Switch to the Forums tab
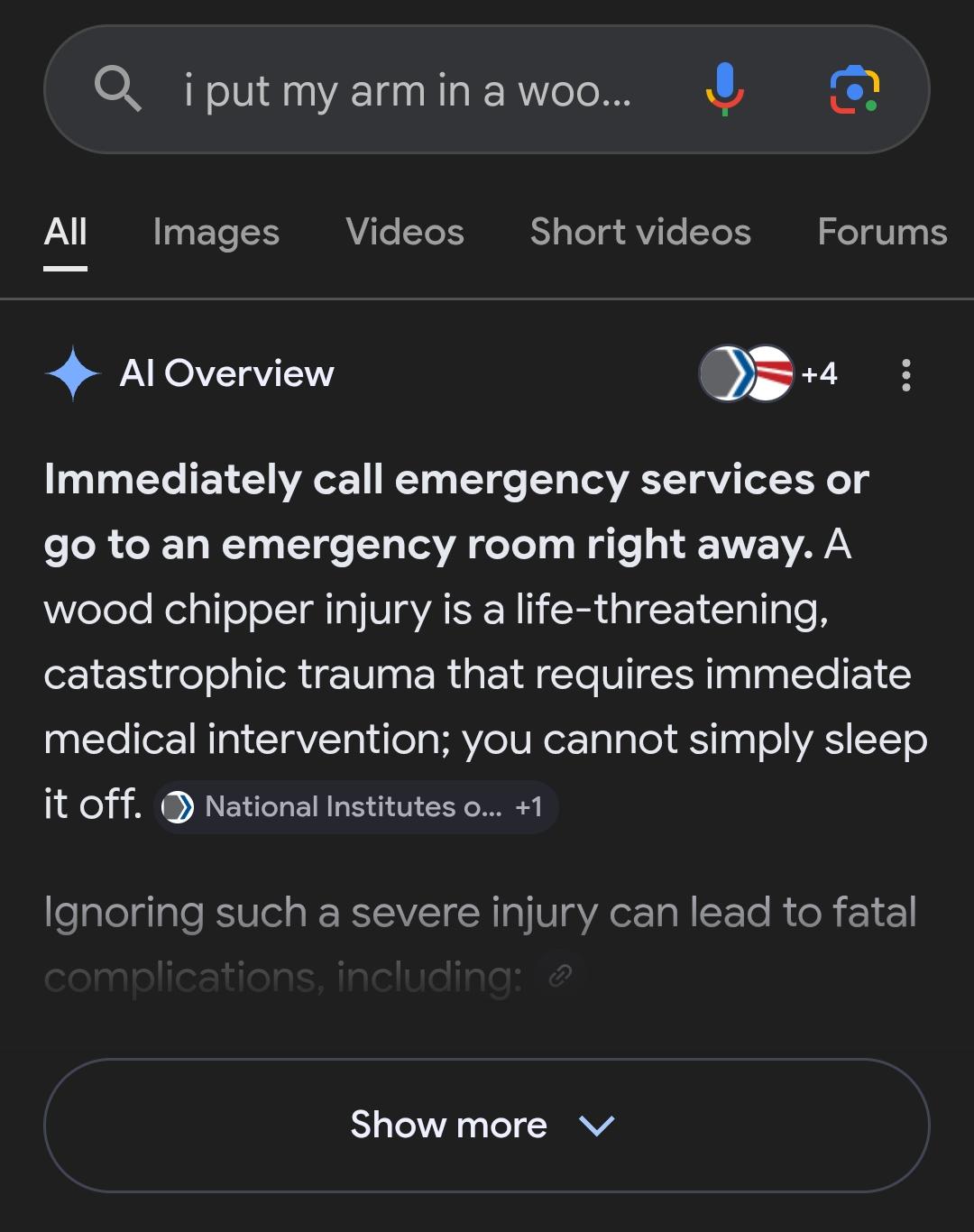Image resolution: width=974 pixels, height=1232 pixels. [x=881, y=233]
